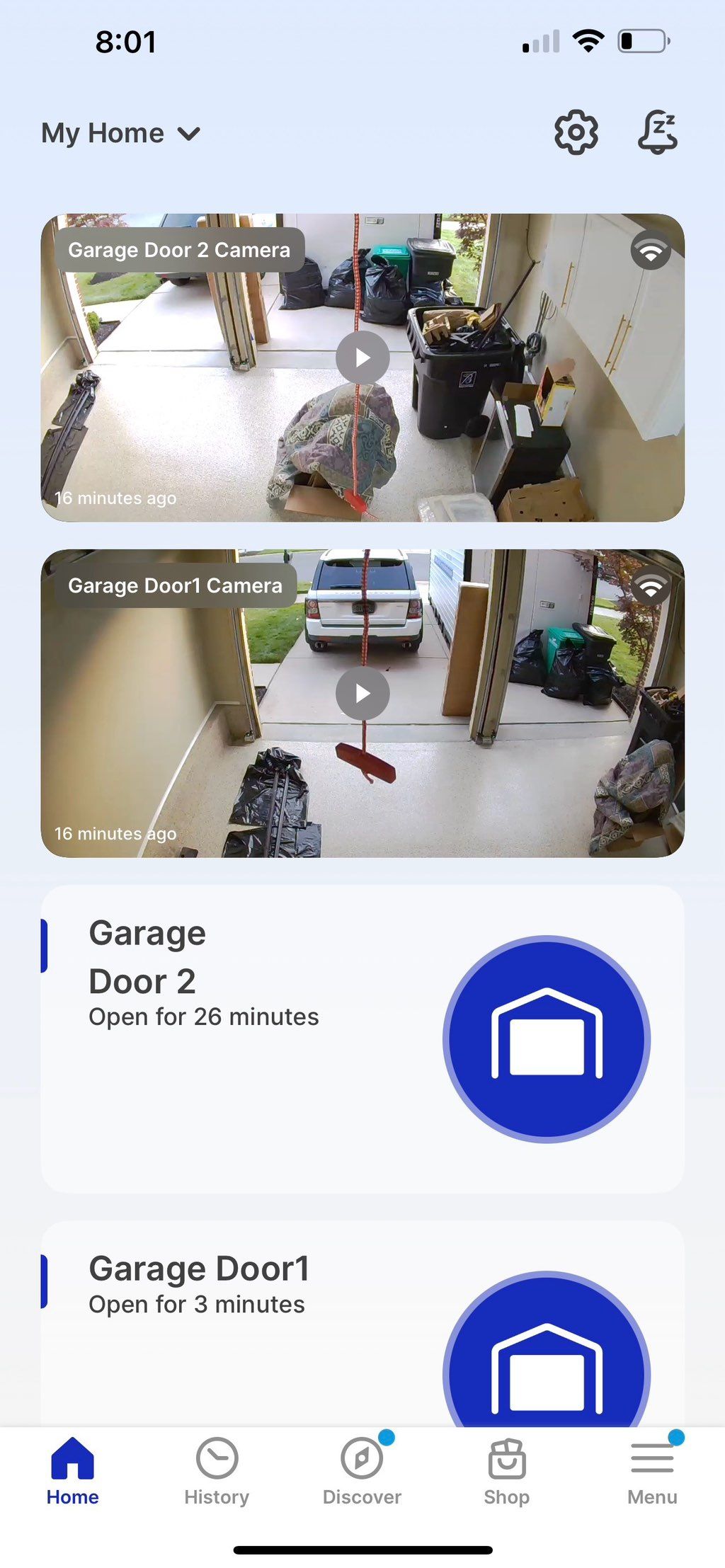Open the snoozed notifications bell

(x=657, y=132)
